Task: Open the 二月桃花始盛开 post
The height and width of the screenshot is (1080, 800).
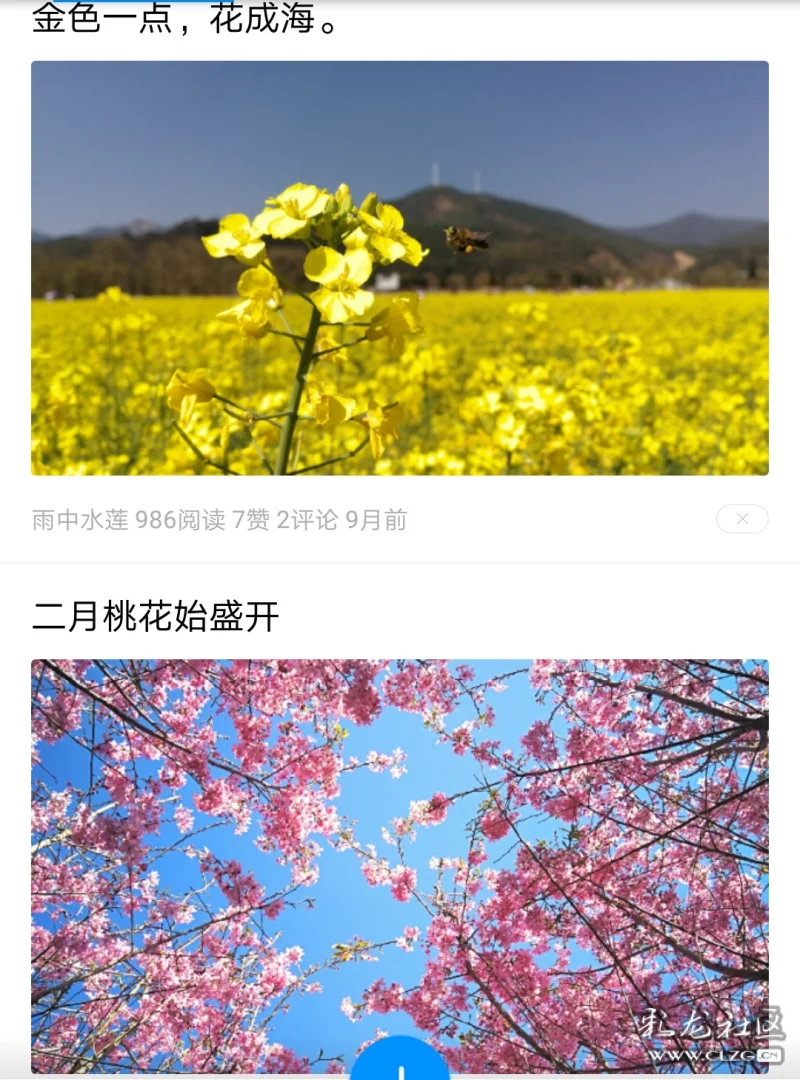Action: (x=155, y=617)
